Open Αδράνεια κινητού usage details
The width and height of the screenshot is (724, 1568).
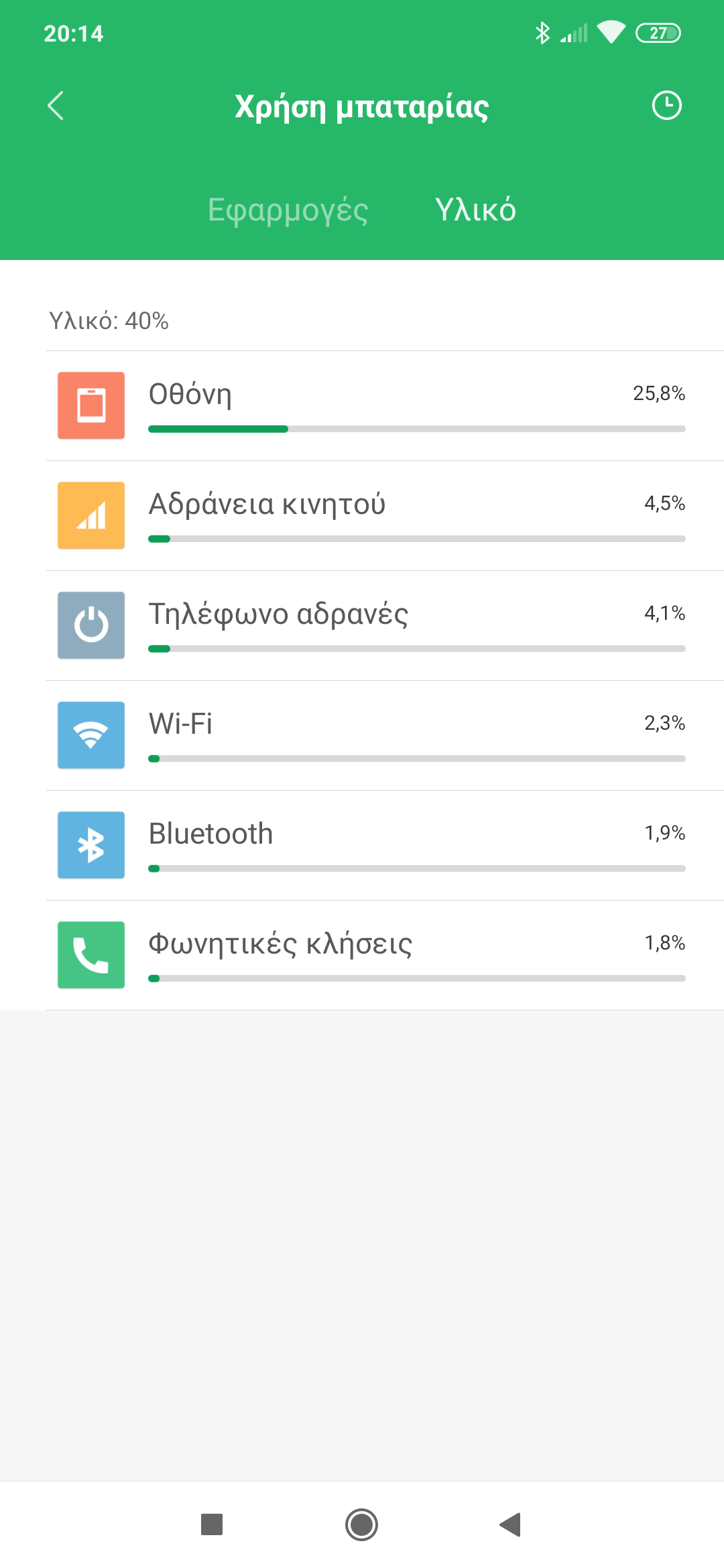pos(385,516)
